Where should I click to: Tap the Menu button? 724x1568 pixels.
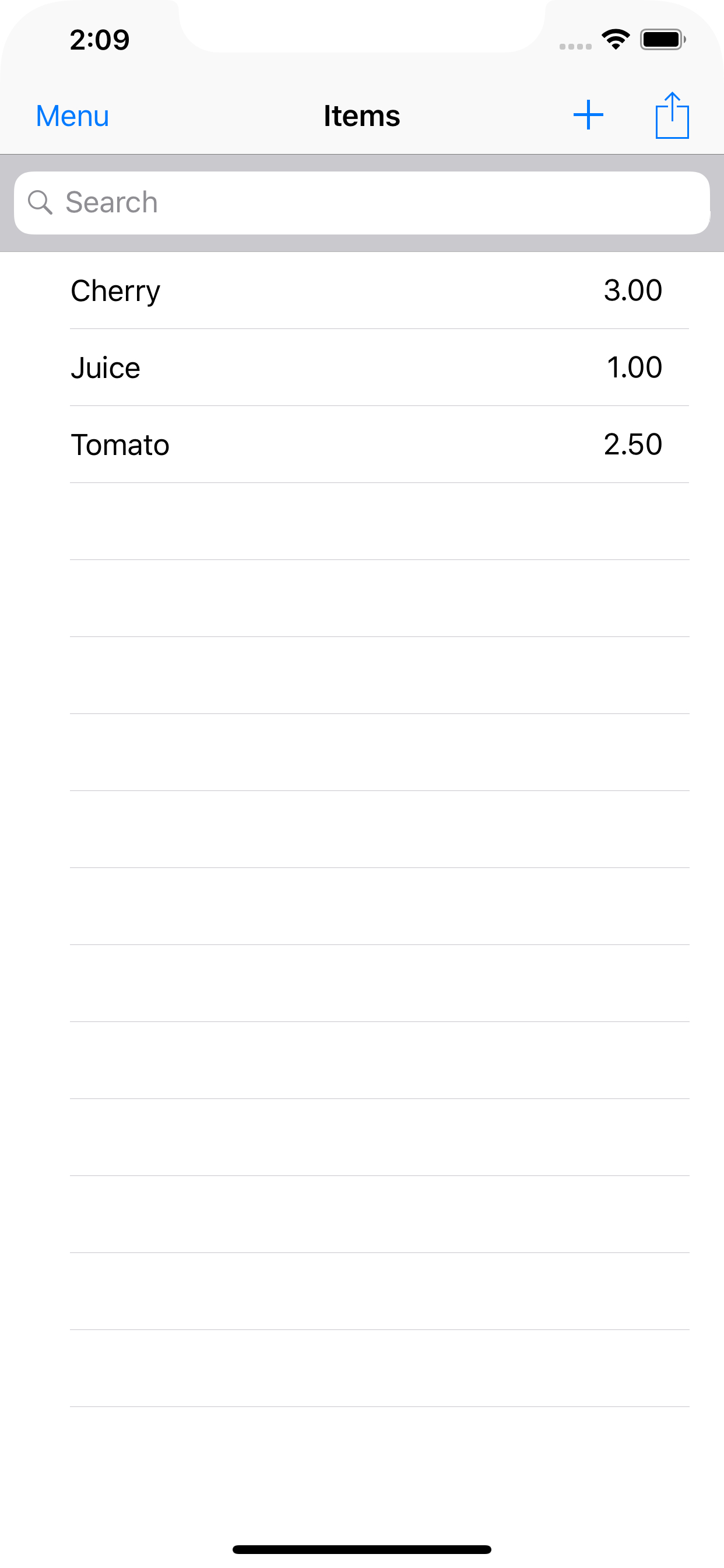72,116
